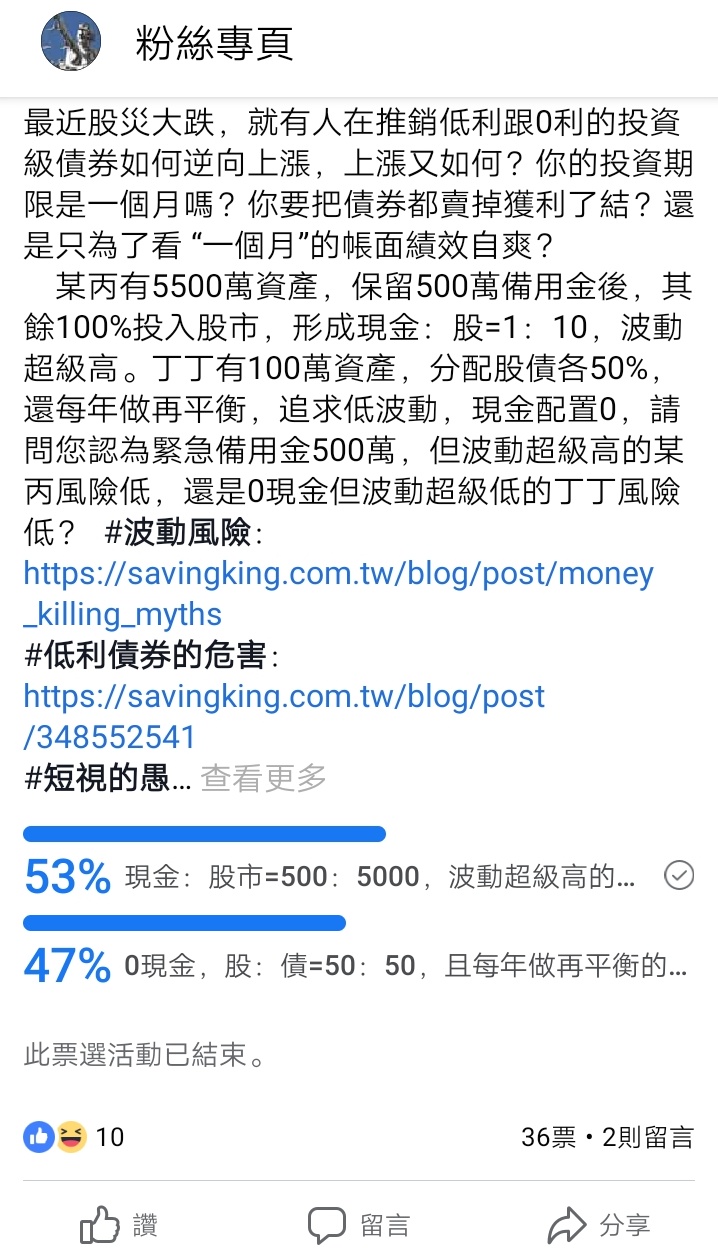This screenshot has height=1256, width=718.
Task: View the 10 reactions list
Action: 74,1137
